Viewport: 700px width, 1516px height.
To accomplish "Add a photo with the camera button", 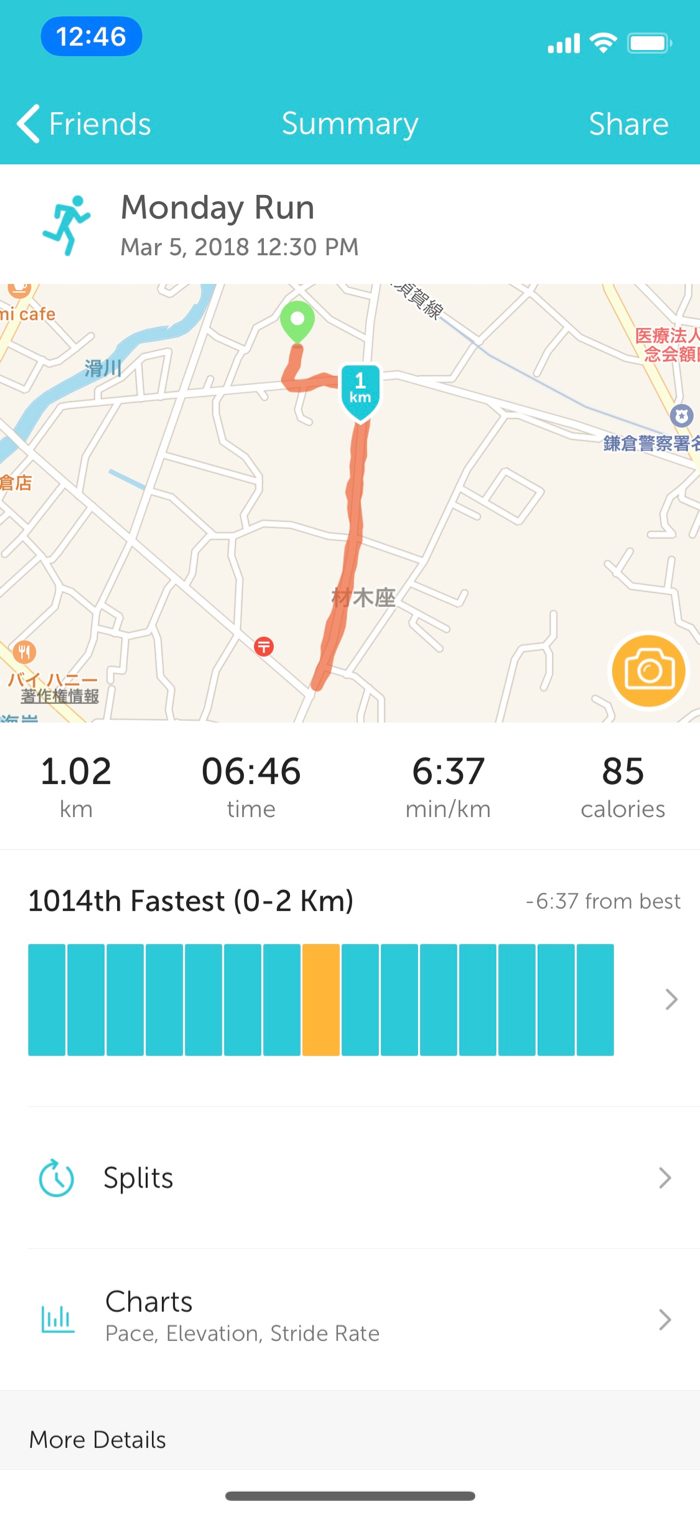I will coord(649,670).
